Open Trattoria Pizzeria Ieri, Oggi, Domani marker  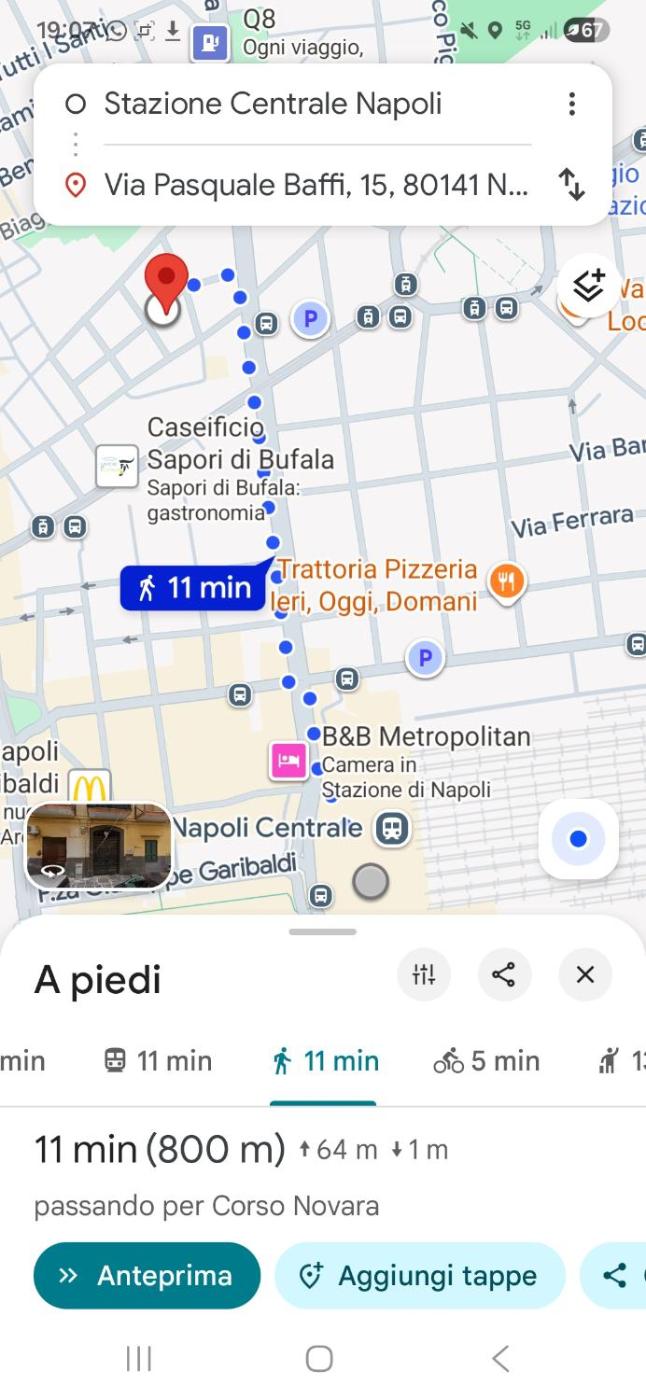[507, 580]
